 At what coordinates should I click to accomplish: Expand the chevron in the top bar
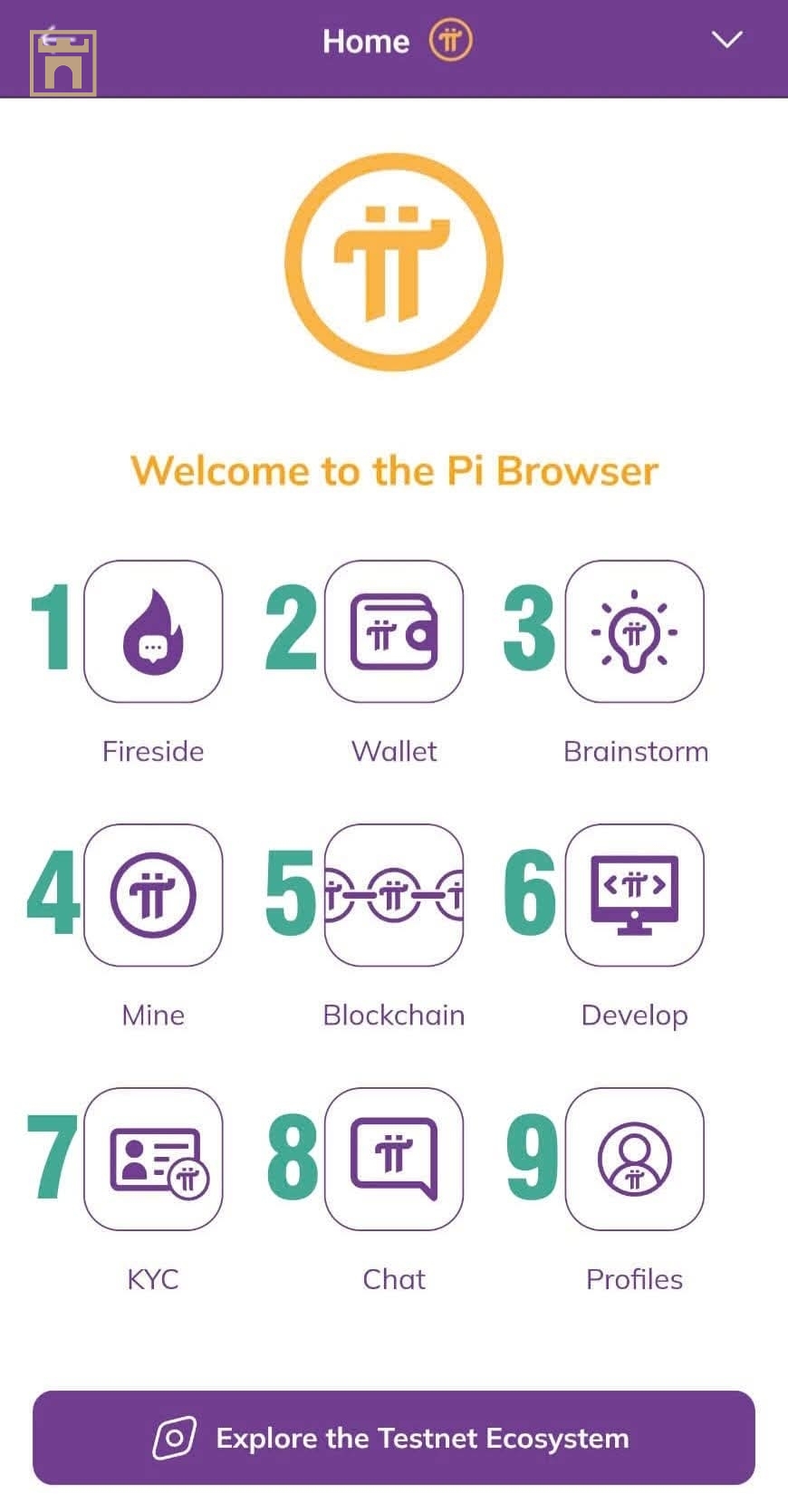click(726, 40)
